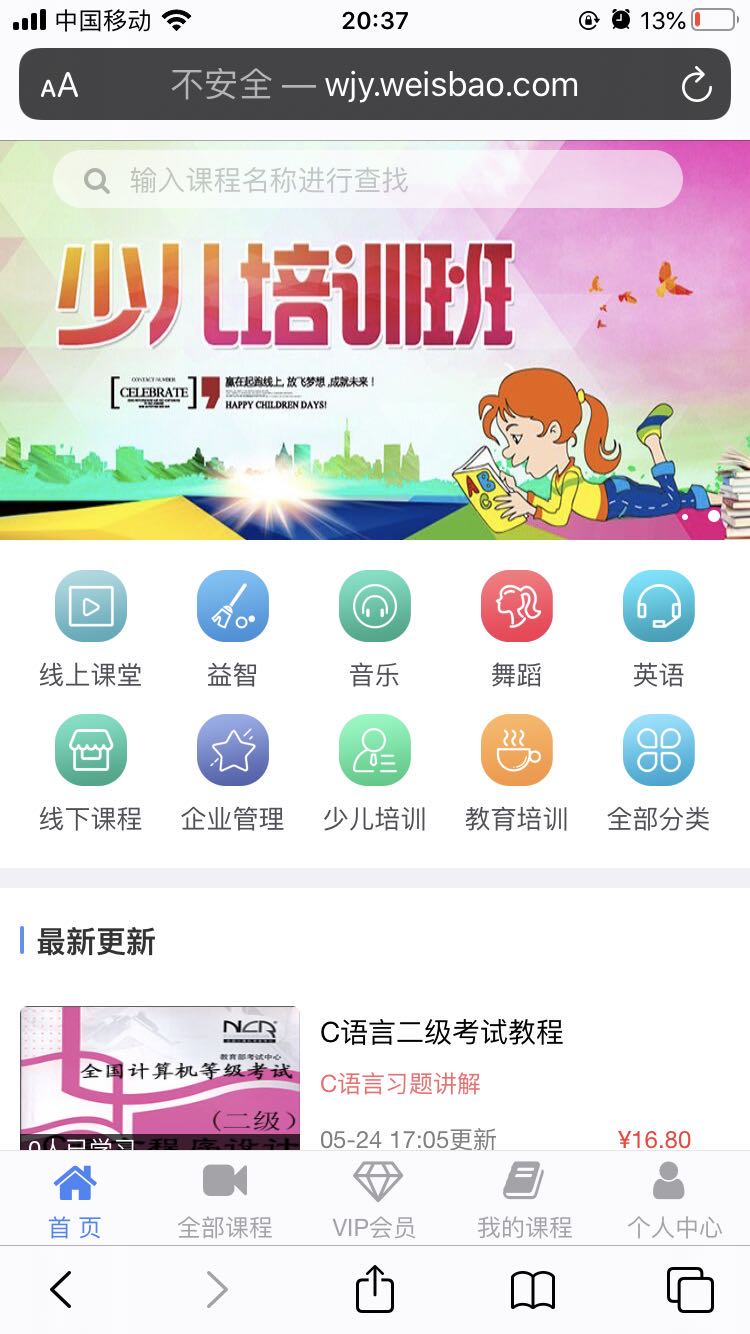This screenshot has width=750, height=1334.
Task: Reload the page in Safari
Action: [696, 85]
